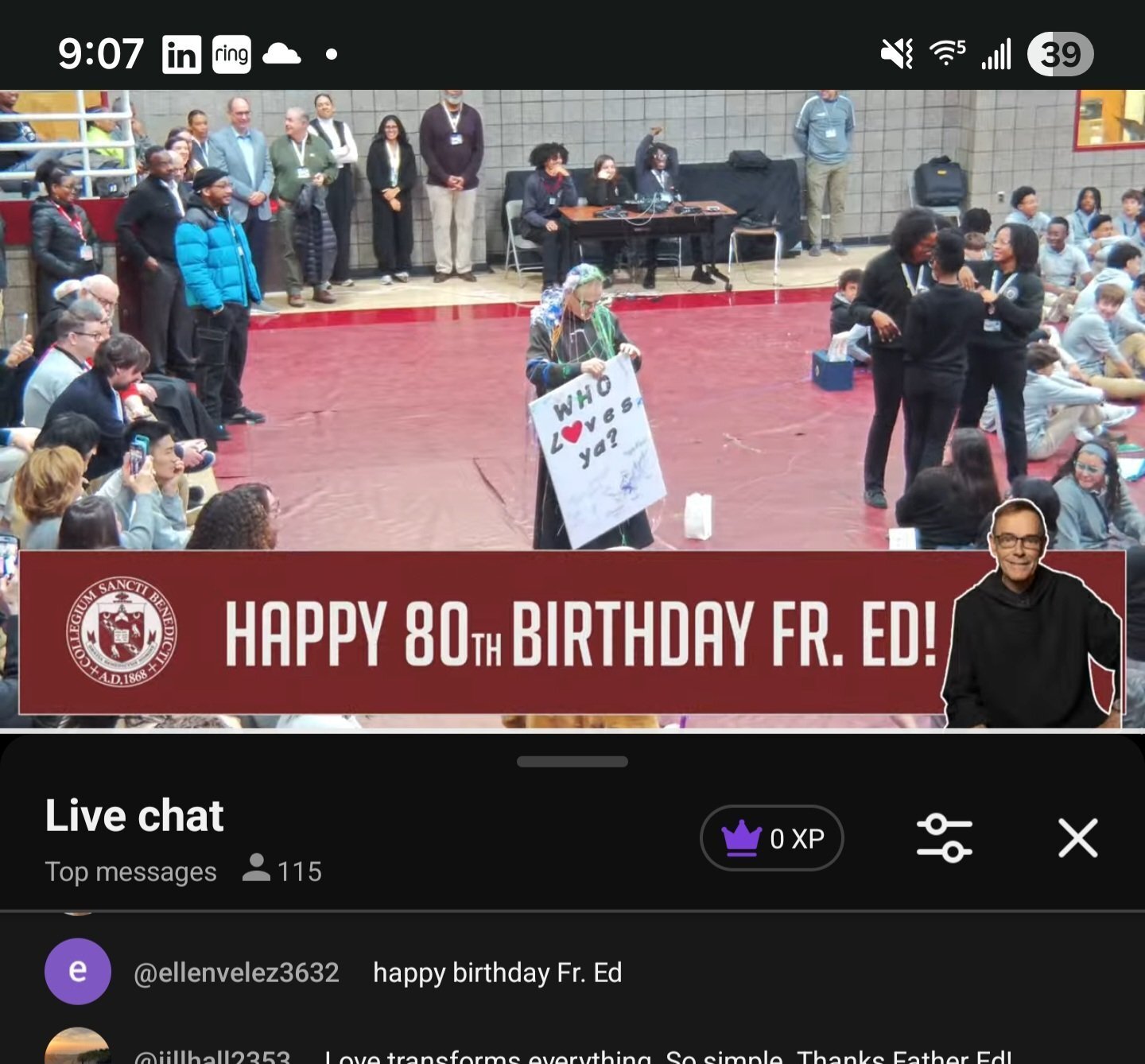
Task: Tap the 0 XP crown badge
Action: tap(771, 838)
